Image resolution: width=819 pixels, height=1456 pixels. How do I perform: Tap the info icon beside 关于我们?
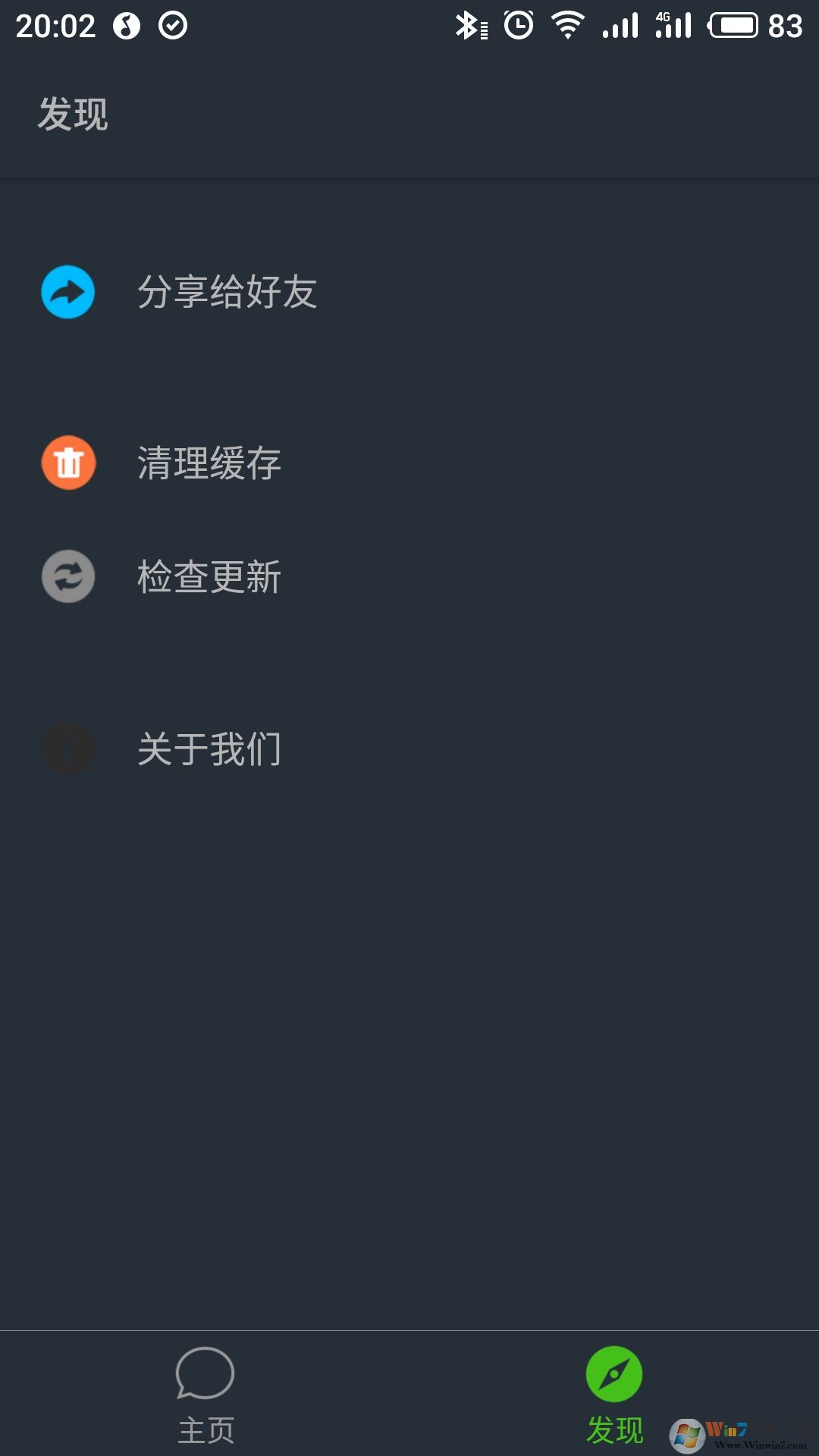point(67,749)
